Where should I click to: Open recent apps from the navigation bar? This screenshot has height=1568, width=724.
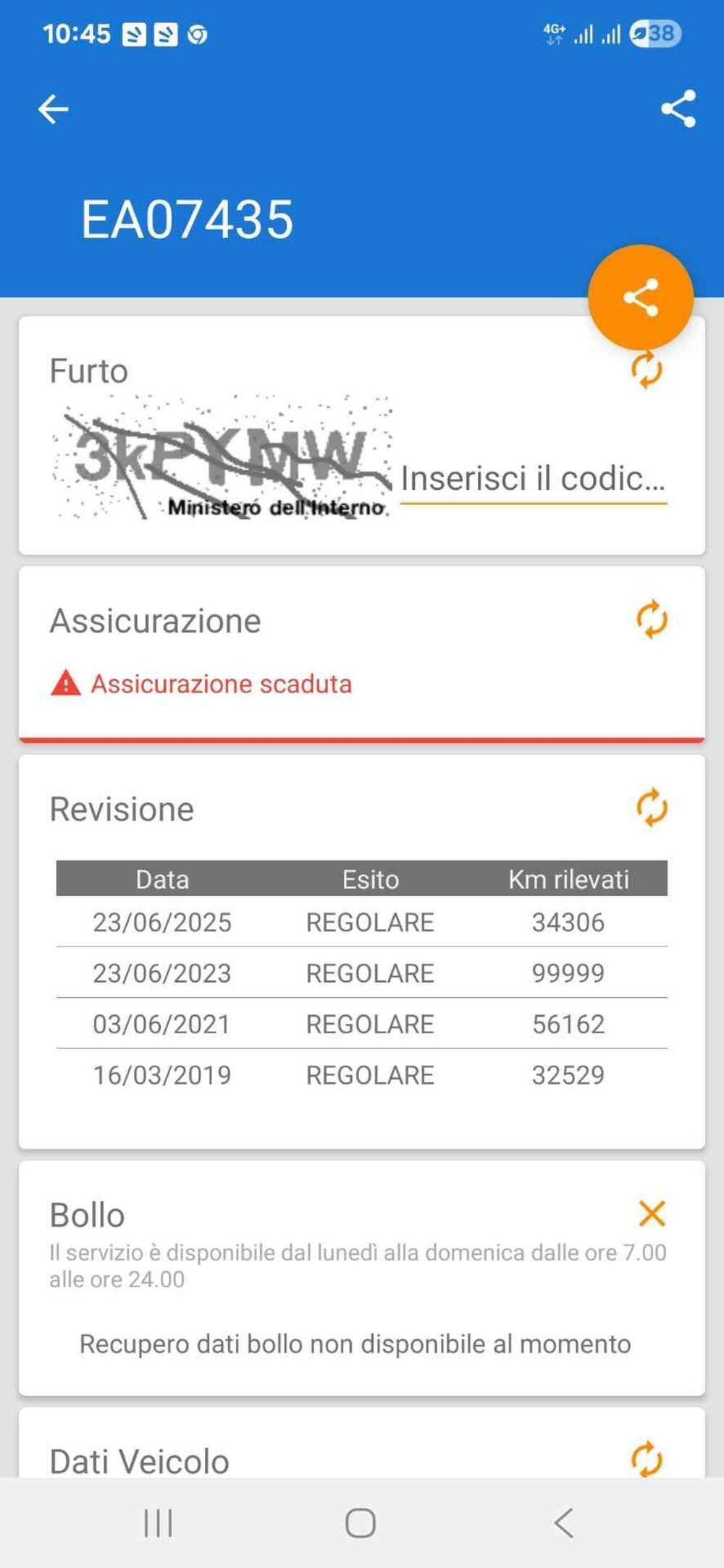pos(157,1522)
